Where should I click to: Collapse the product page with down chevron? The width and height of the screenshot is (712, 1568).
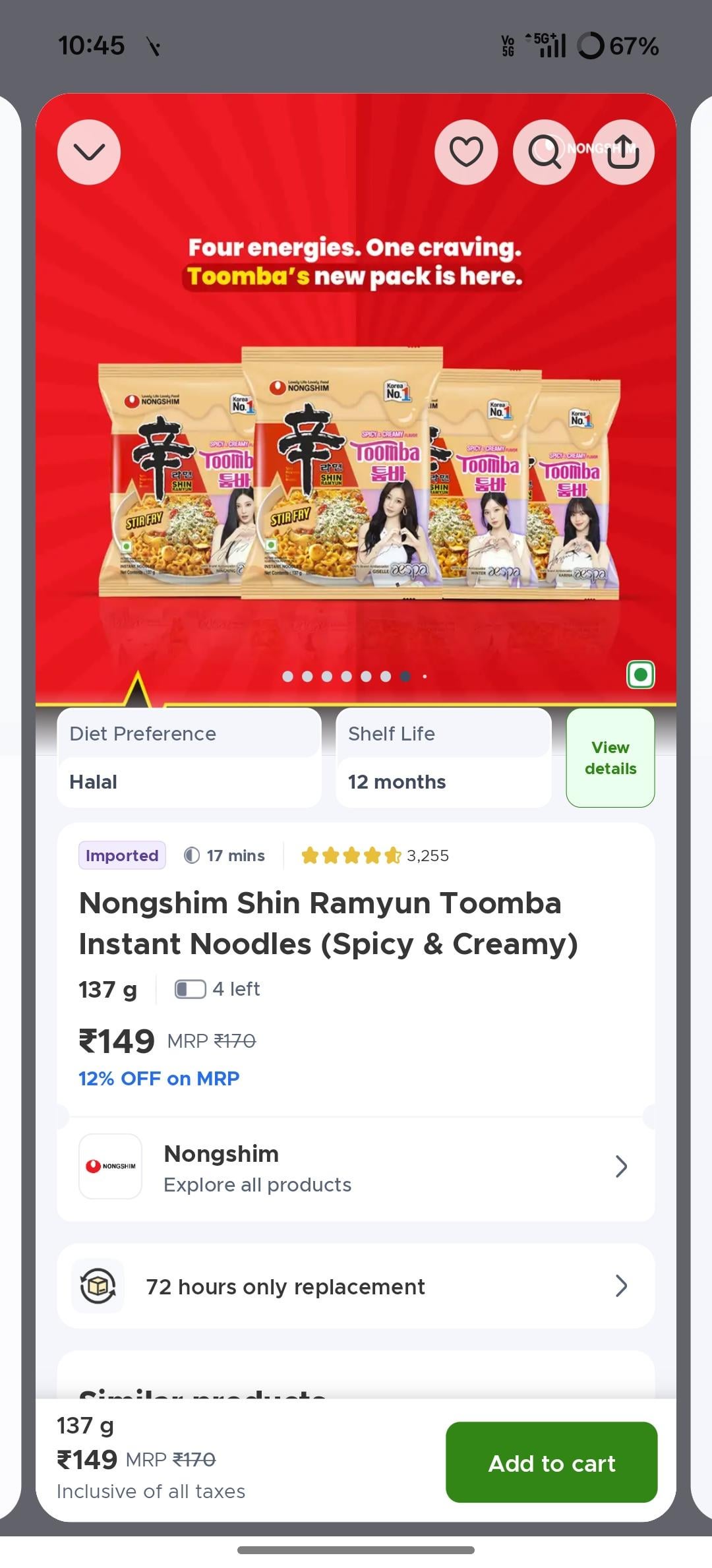89,152
